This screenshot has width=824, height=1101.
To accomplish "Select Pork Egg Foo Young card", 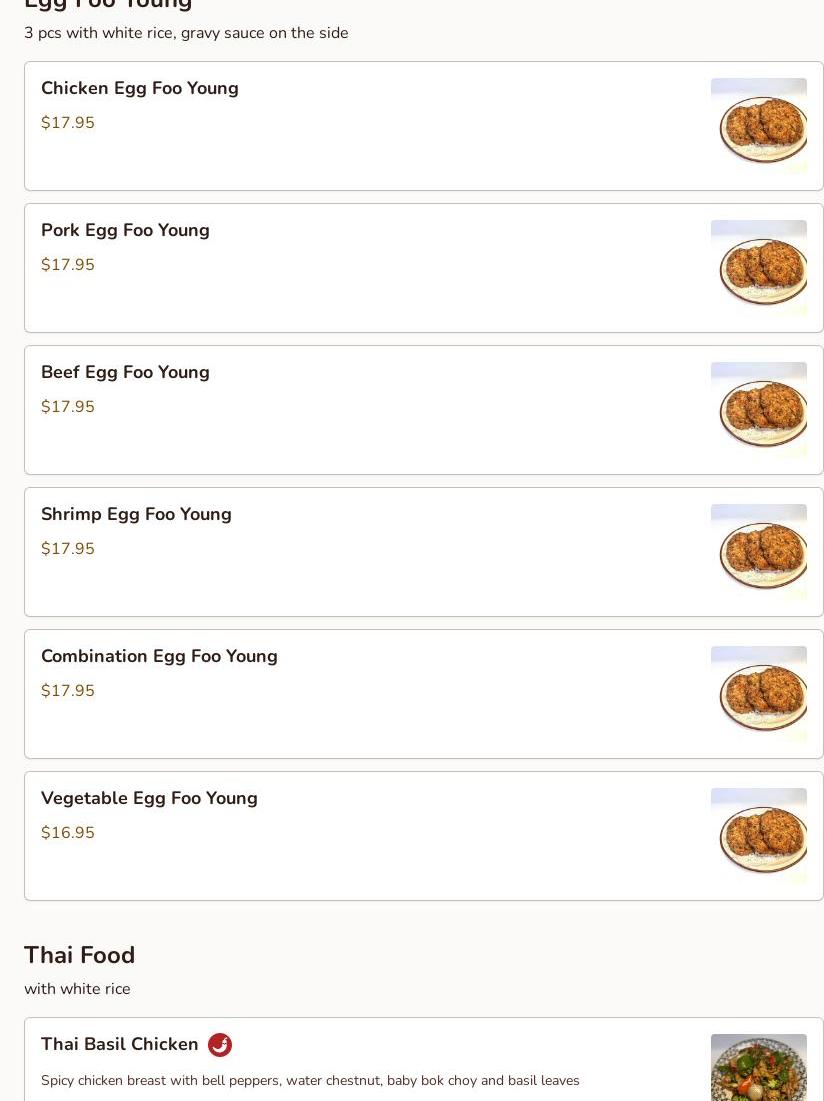I will click(x=125, y=231).
